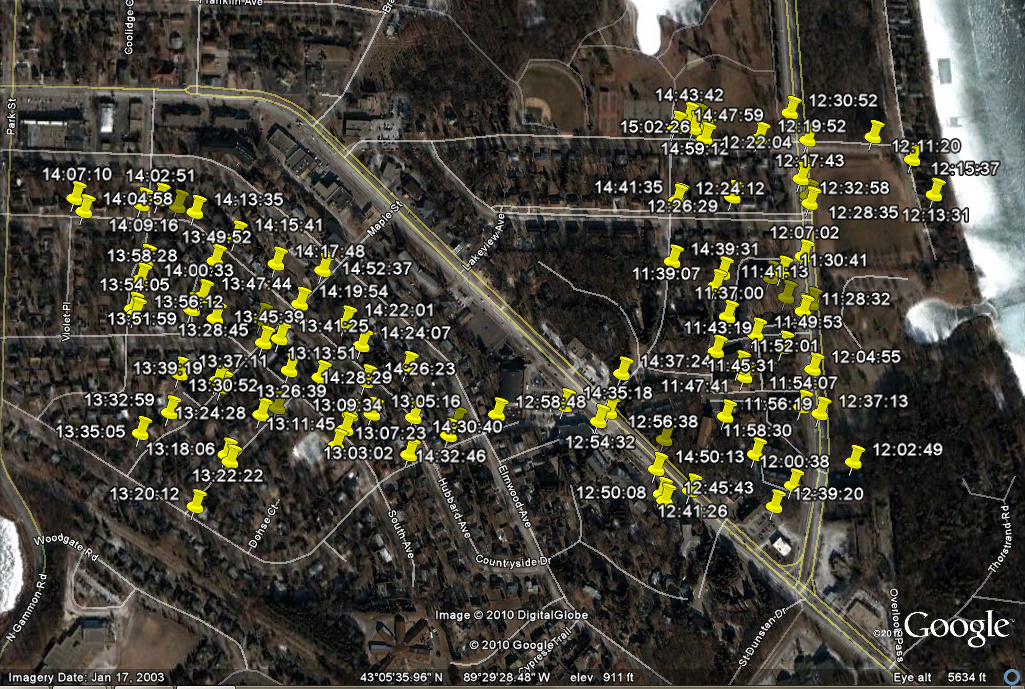This screenshot has height=689, width=1025.
Task: Open the pushpin labeled 14:32:46
Action: tap(409, 452)
